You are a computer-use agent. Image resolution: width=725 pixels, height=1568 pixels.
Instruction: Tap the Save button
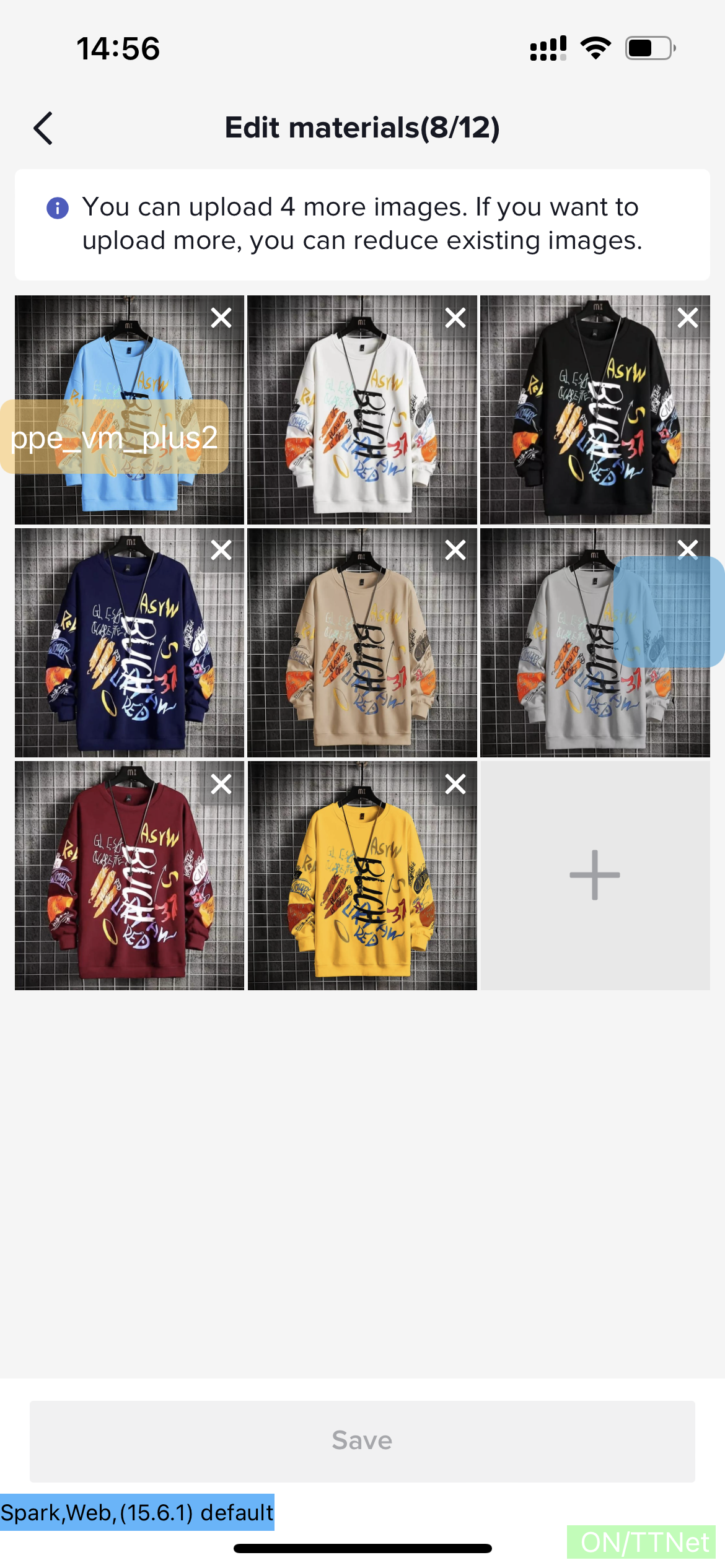click(x=362, y=1440)
